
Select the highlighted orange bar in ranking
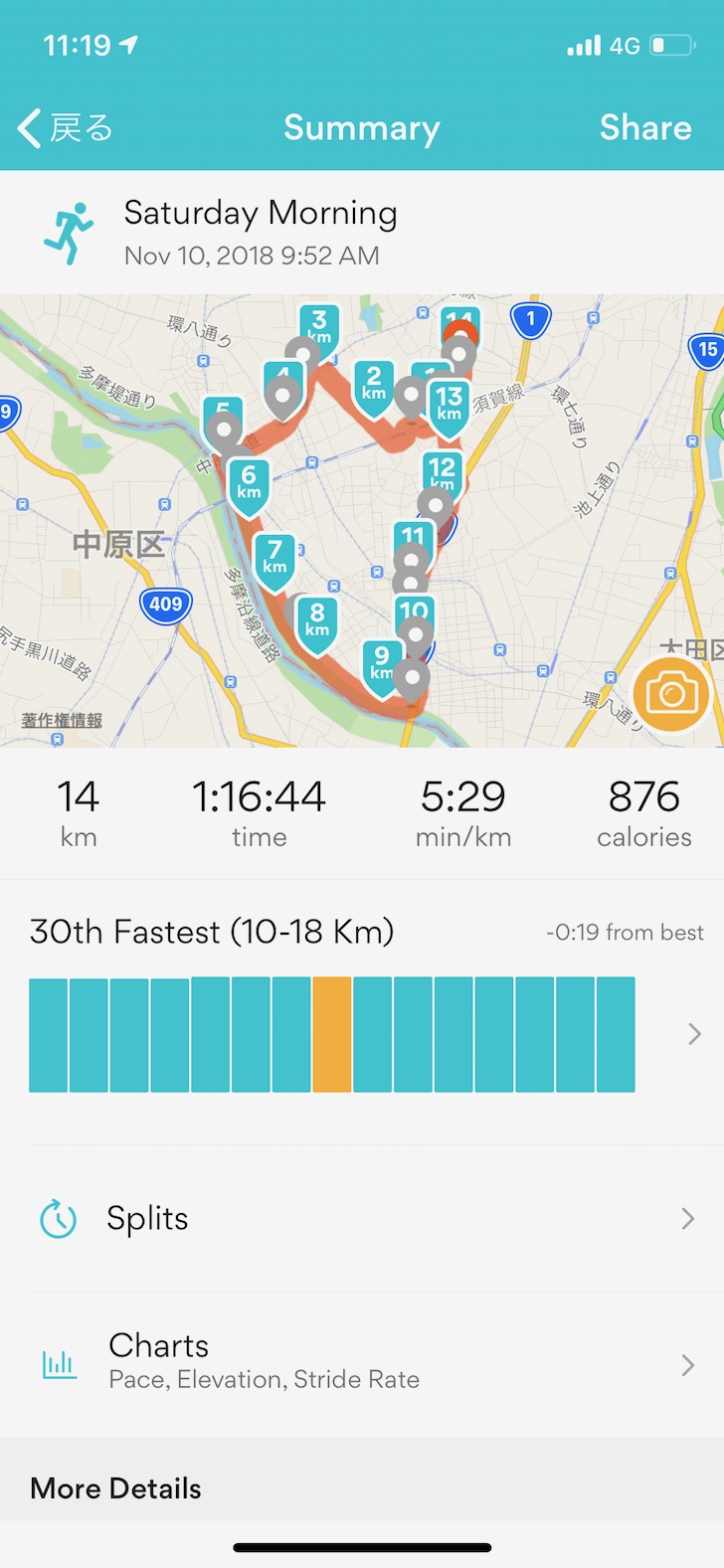pyautogui.click(x=332, y=1035)
